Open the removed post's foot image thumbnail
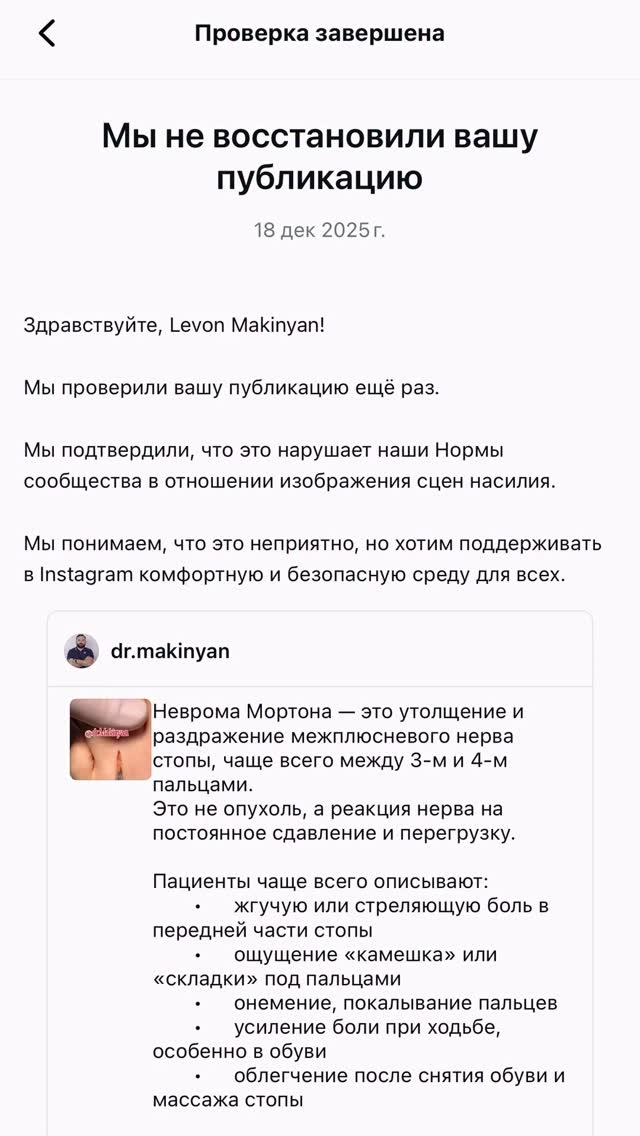The width and height of the screenshot is (640, 1136). coord(110,739)
